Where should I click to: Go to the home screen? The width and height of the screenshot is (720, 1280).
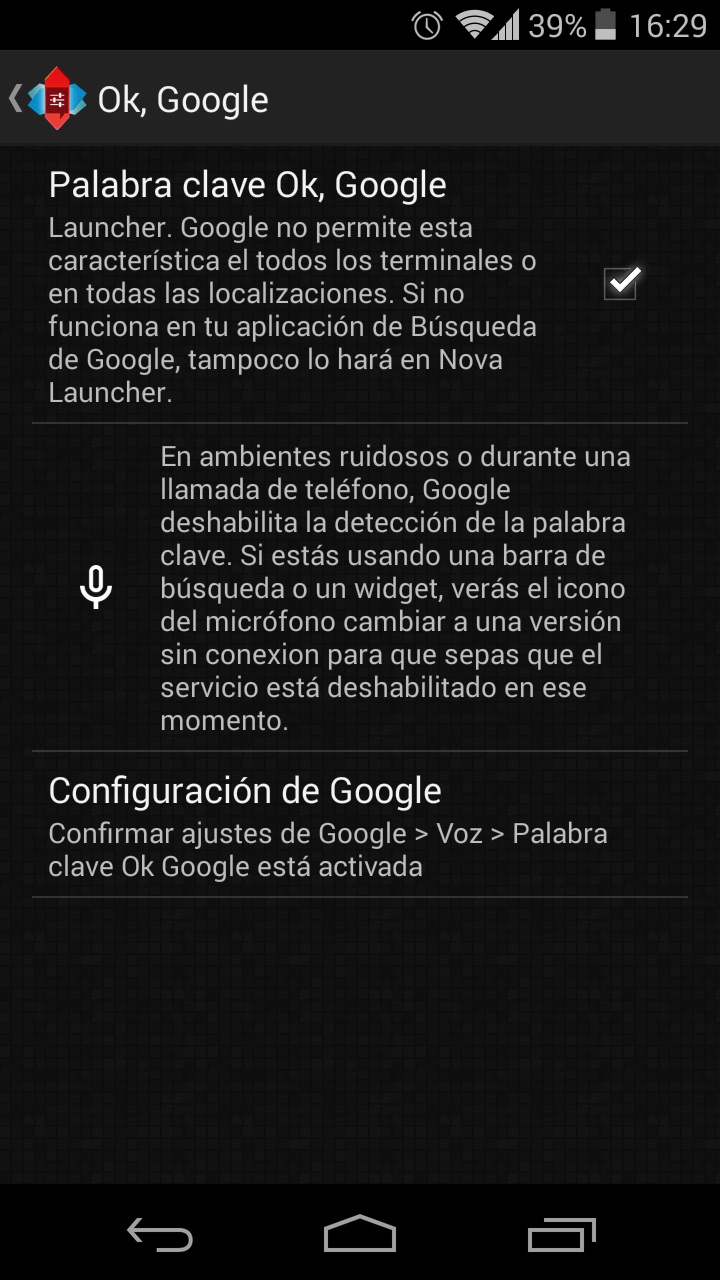coord(360,1235)
